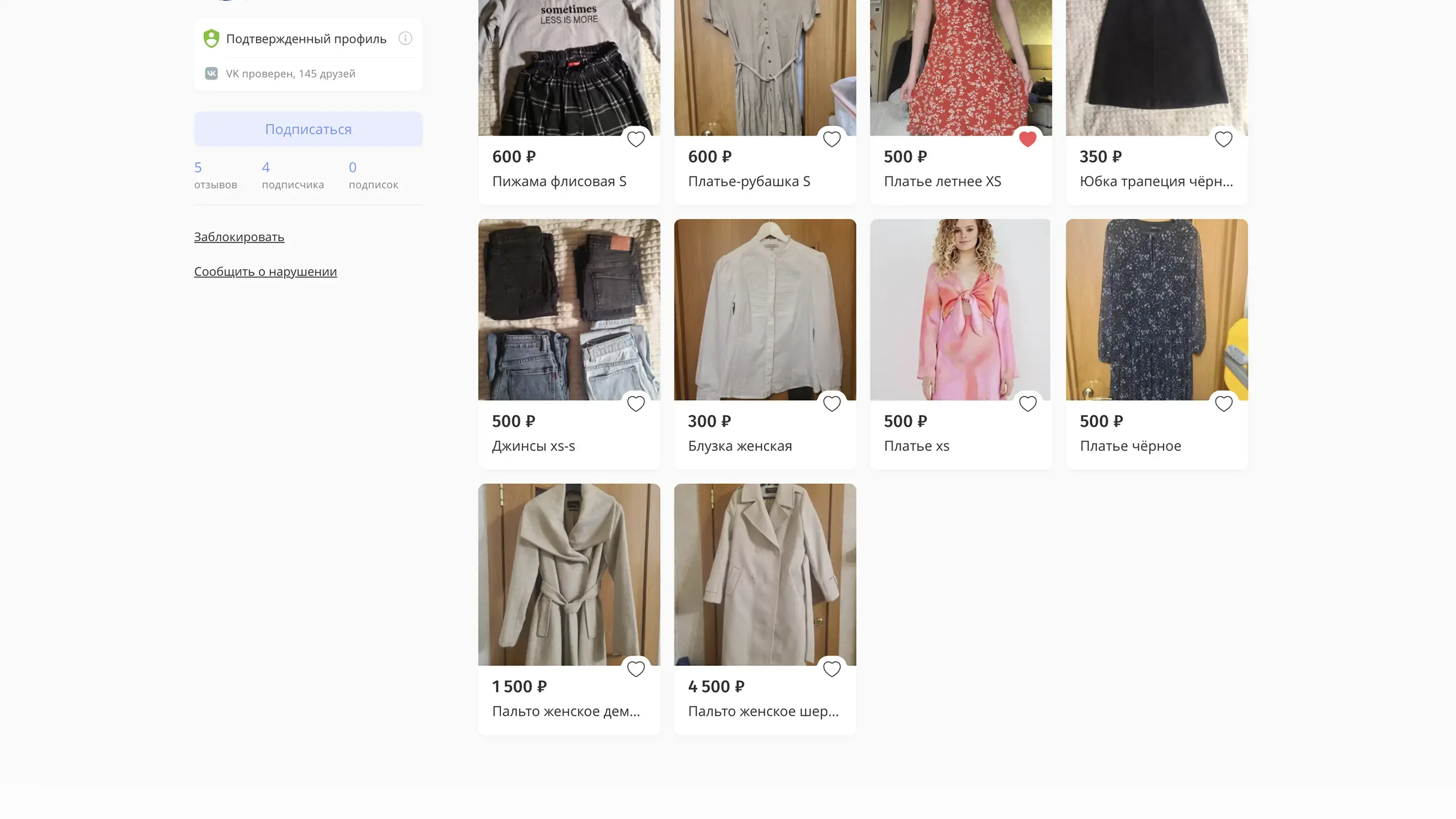The height and width of the screenshot is (819, 1456).
Task: Favorite the Пижама флисовая S item
Action: (x=635, y=139)
